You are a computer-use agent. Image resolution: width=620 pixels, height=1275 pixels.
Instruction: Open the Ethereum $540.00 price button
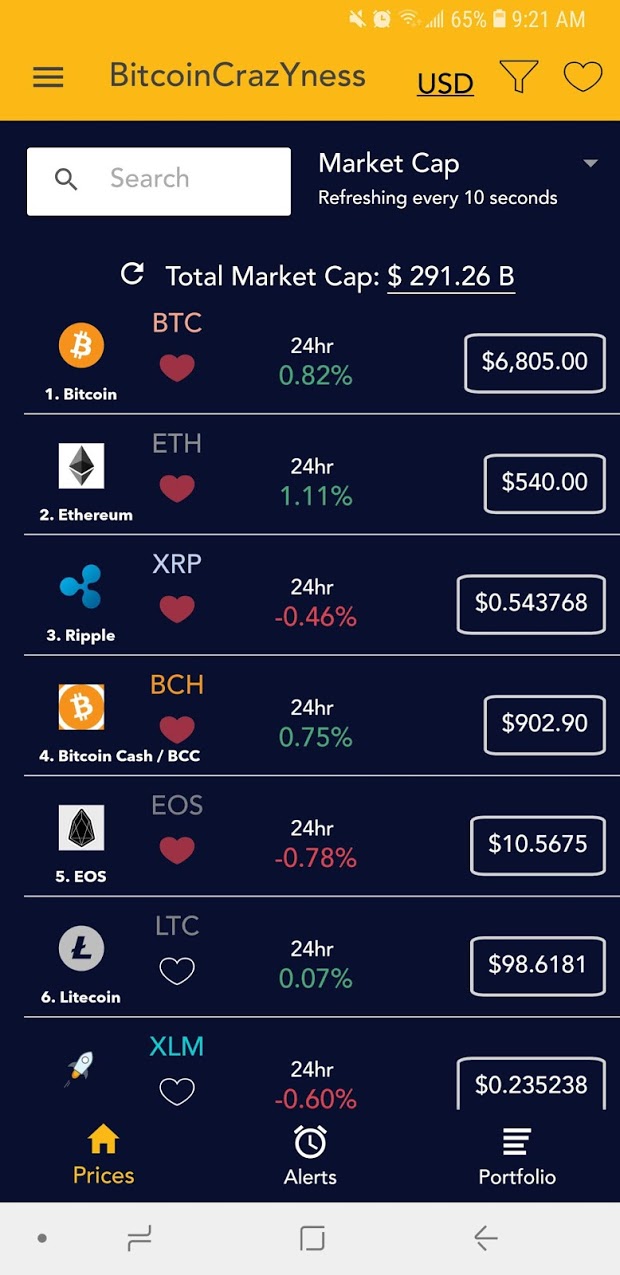coord(544,483)
